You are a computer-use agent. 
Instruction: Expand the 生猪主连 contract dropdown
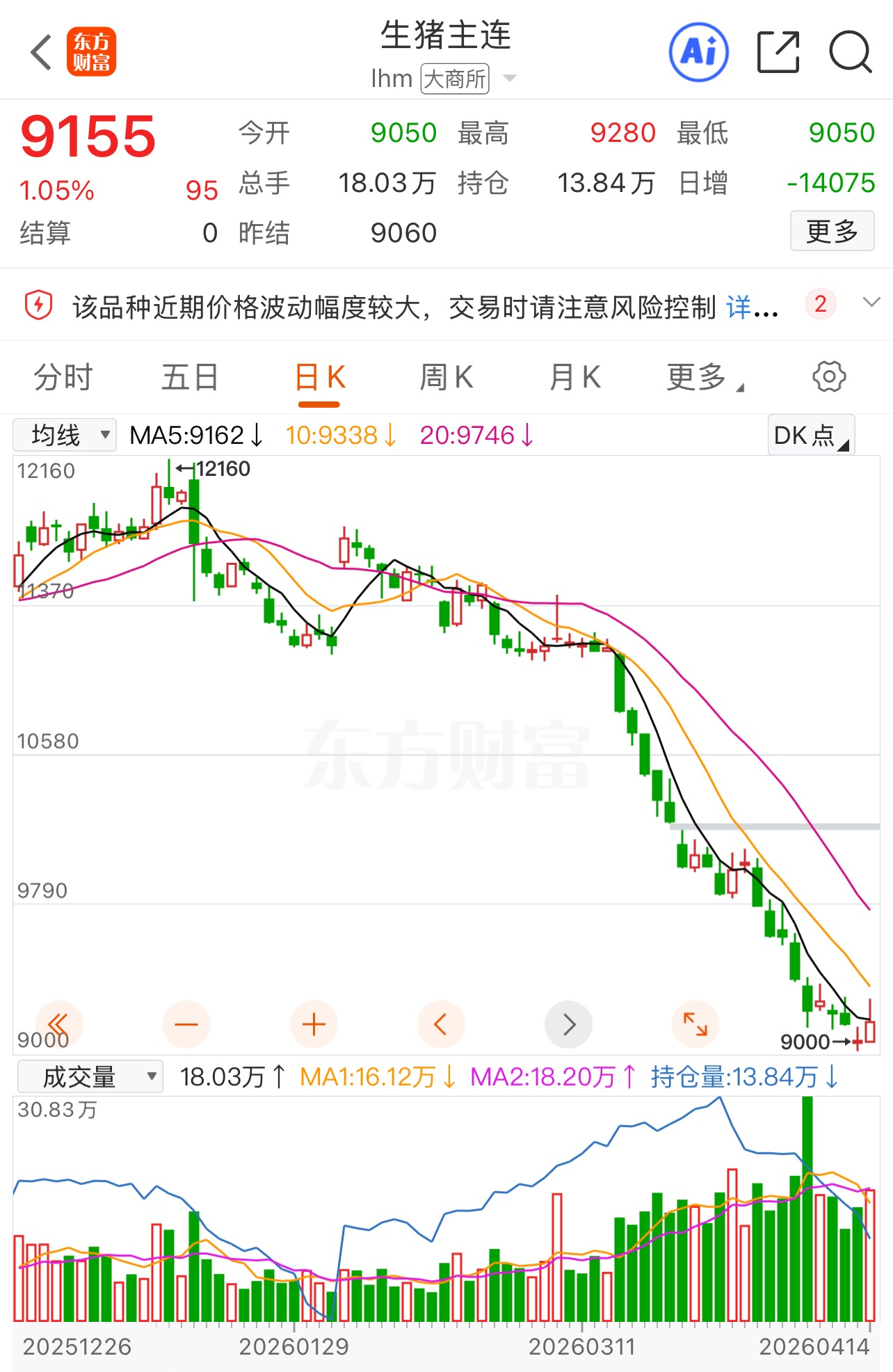pos(509,79)
